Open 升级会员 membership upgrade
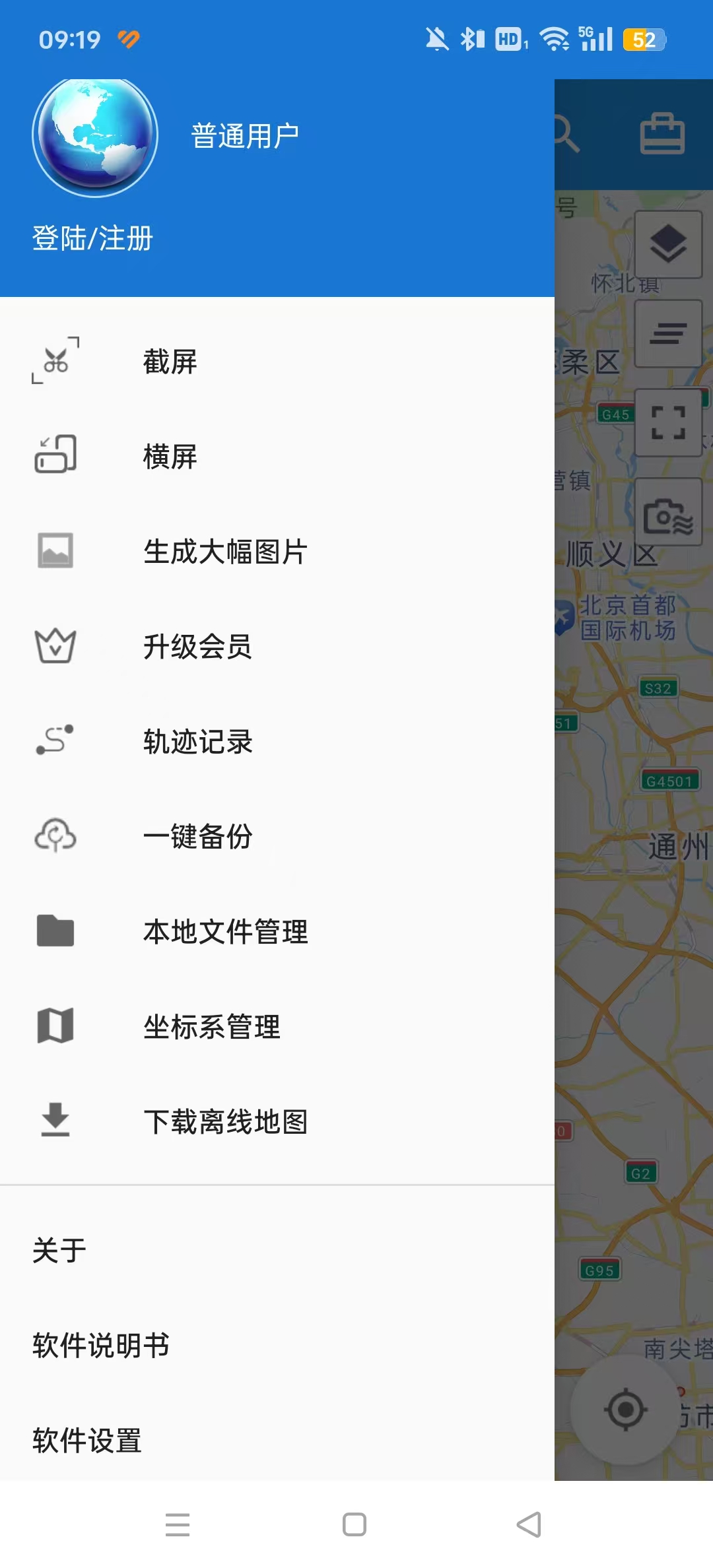Screen dimensions: 713x1568 (277, 647)
